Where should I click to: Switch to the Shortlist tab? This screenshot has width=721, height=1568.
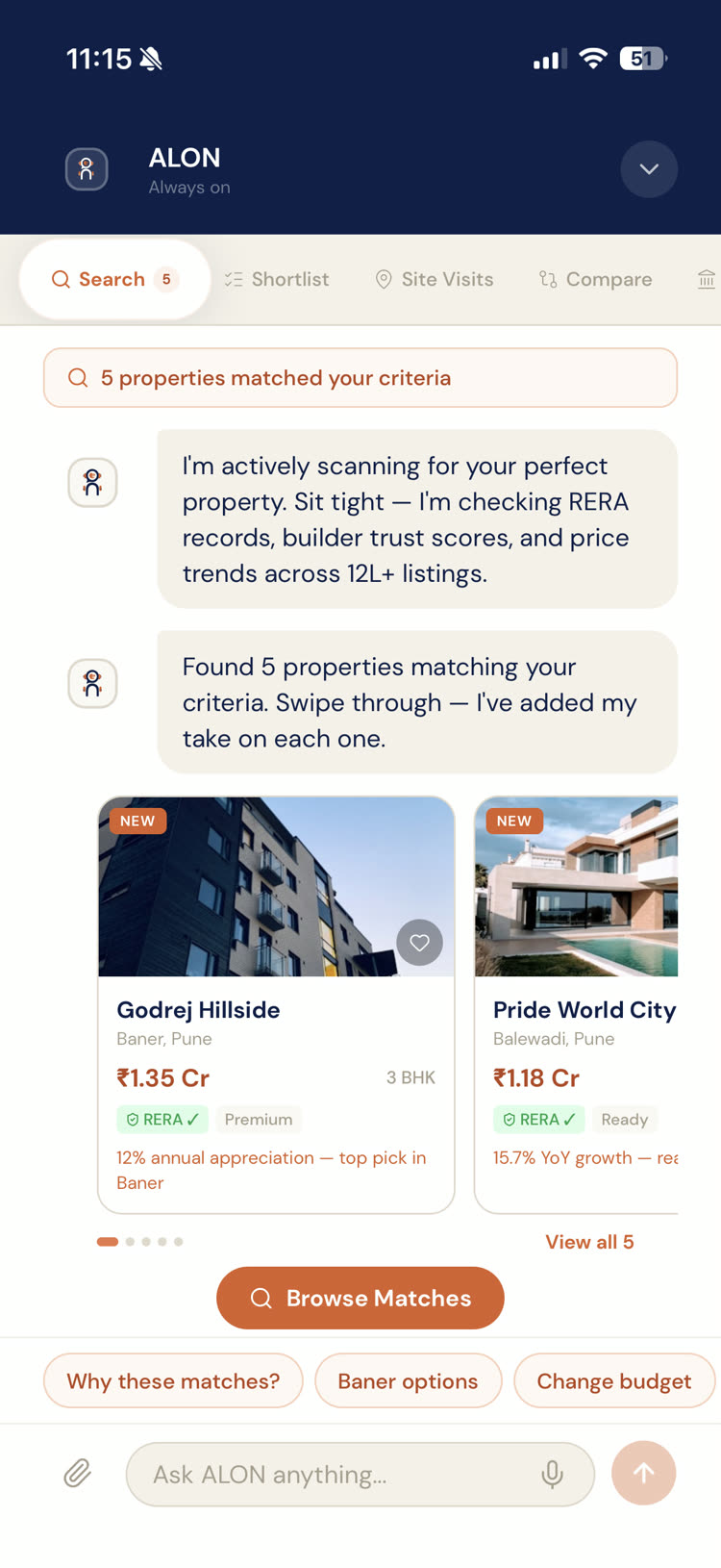[277, 279]
